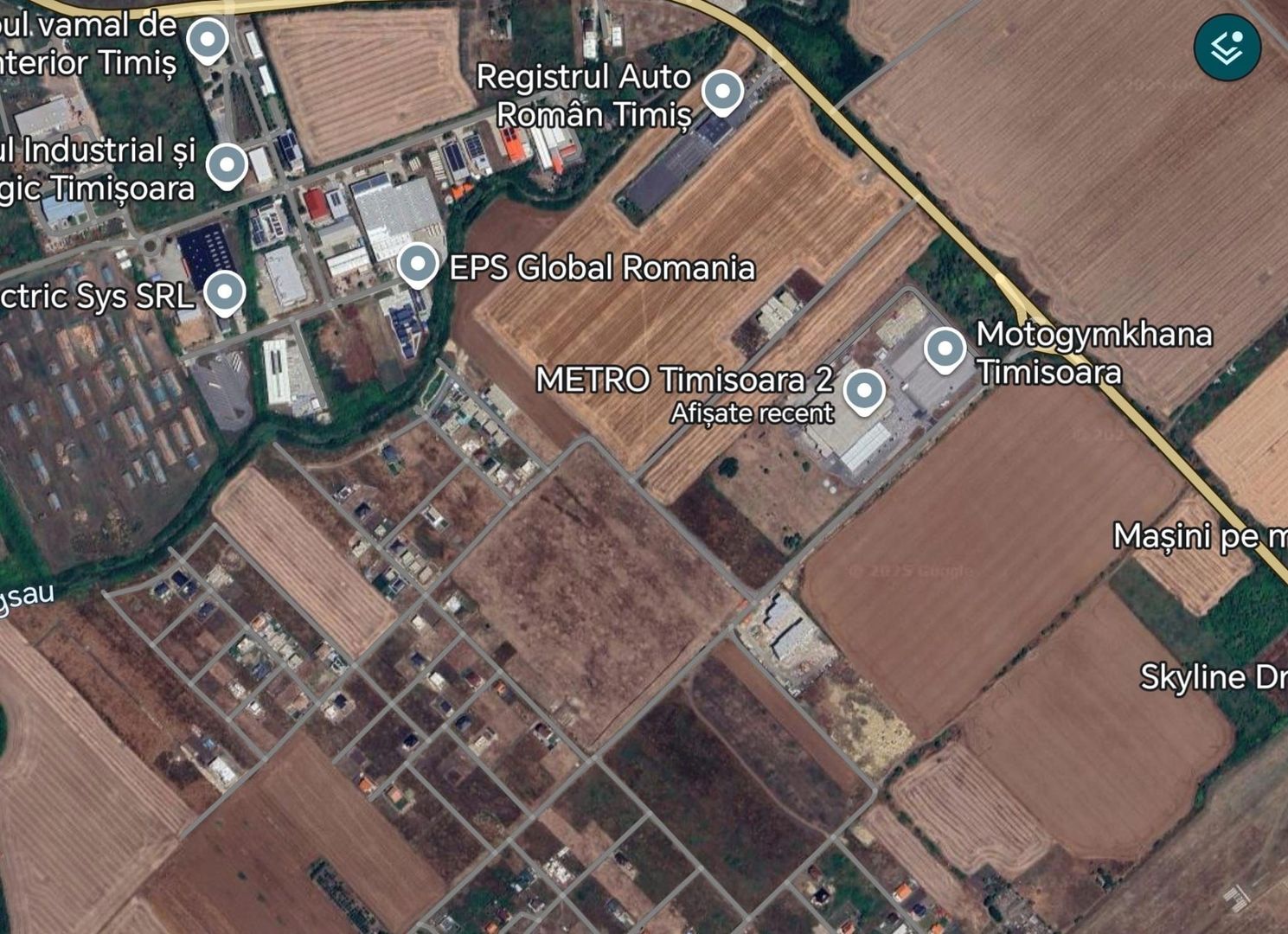This screenshot has height=934, width=1288.
Task: Open the map layers button
Action: pos(1227,48)
